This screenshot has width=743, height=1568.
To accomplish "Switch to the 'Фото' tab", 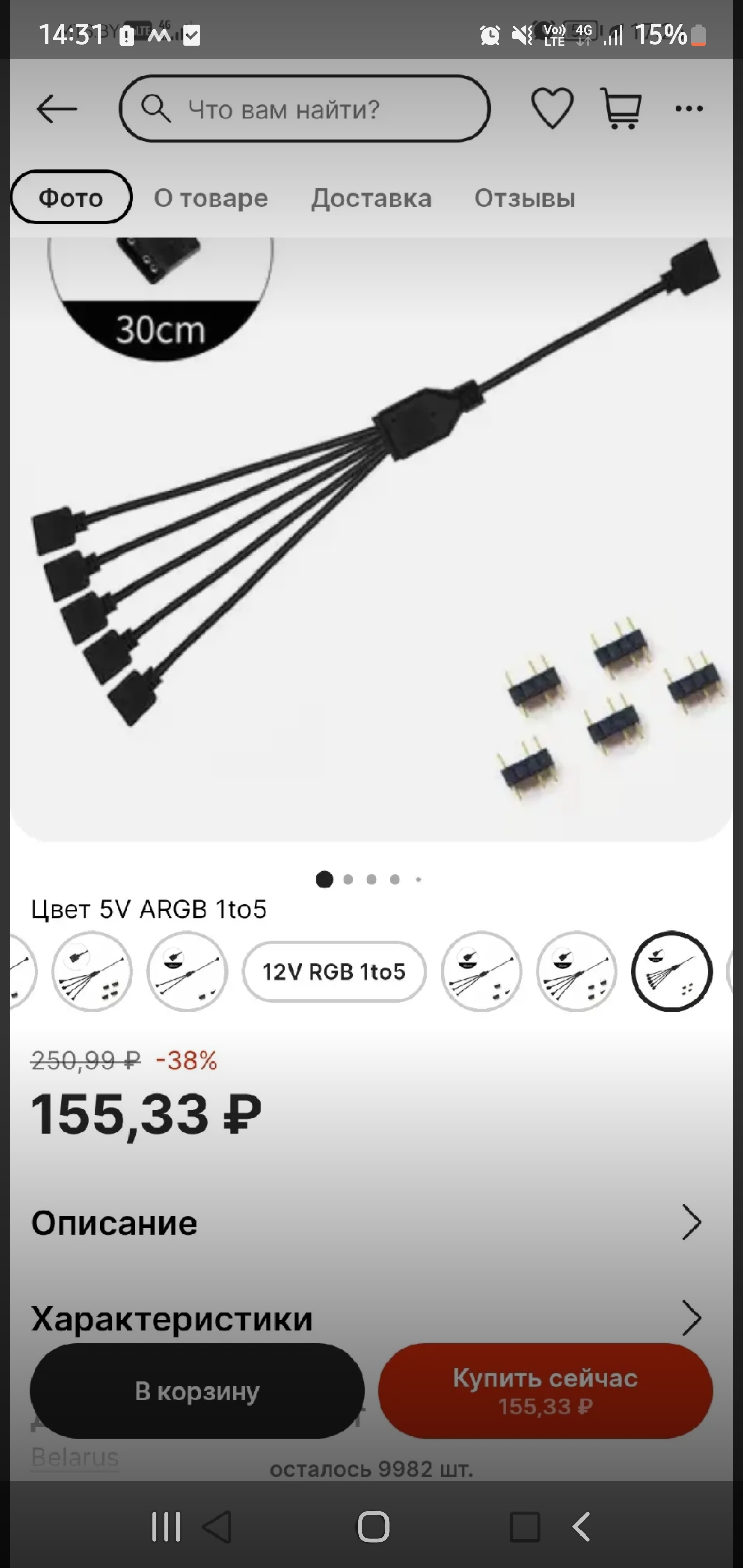I will point(71,197).
